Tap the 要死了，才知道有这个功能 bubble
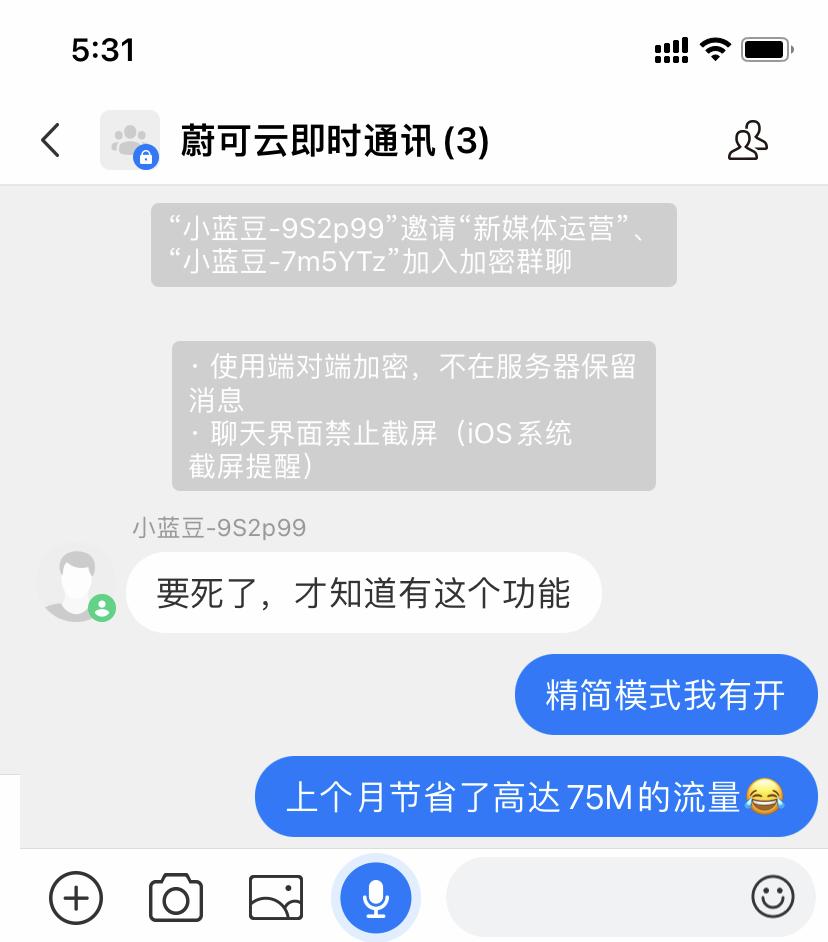This screenshot has width=828, height=942. 363,591
